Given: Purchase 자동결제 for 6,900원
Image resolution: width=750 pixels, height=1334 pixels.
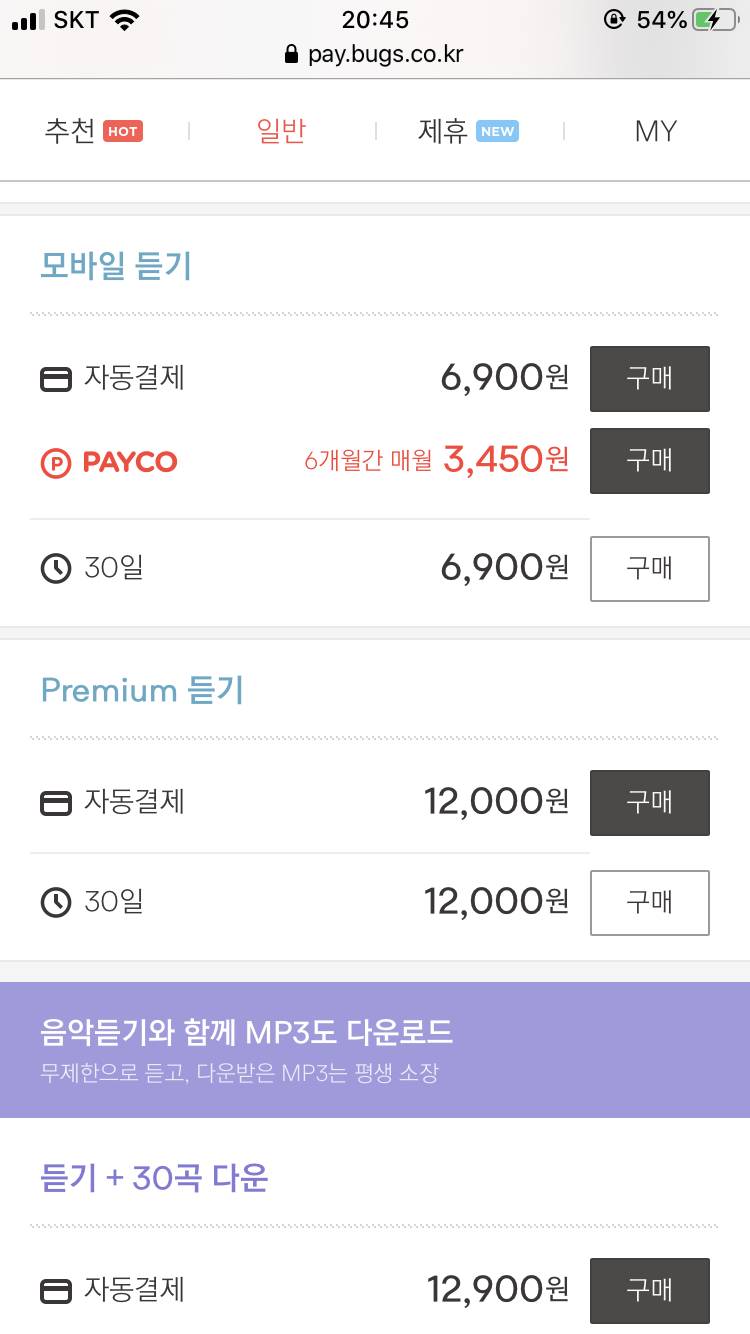Looking at the screenshot, I should (x=649, y=378).
